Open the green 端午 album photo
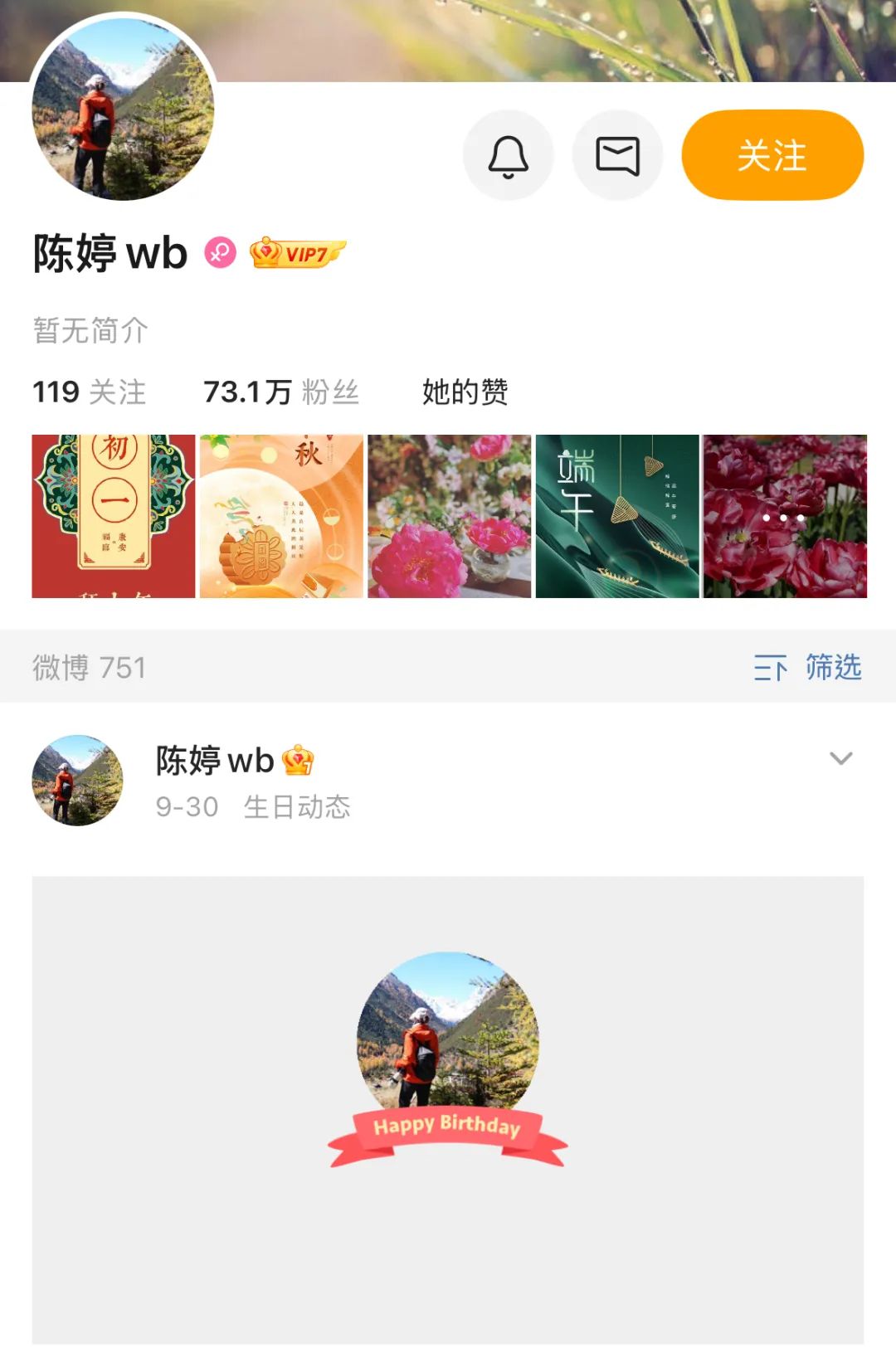The image size is (896, 1358). click(617, 516)
